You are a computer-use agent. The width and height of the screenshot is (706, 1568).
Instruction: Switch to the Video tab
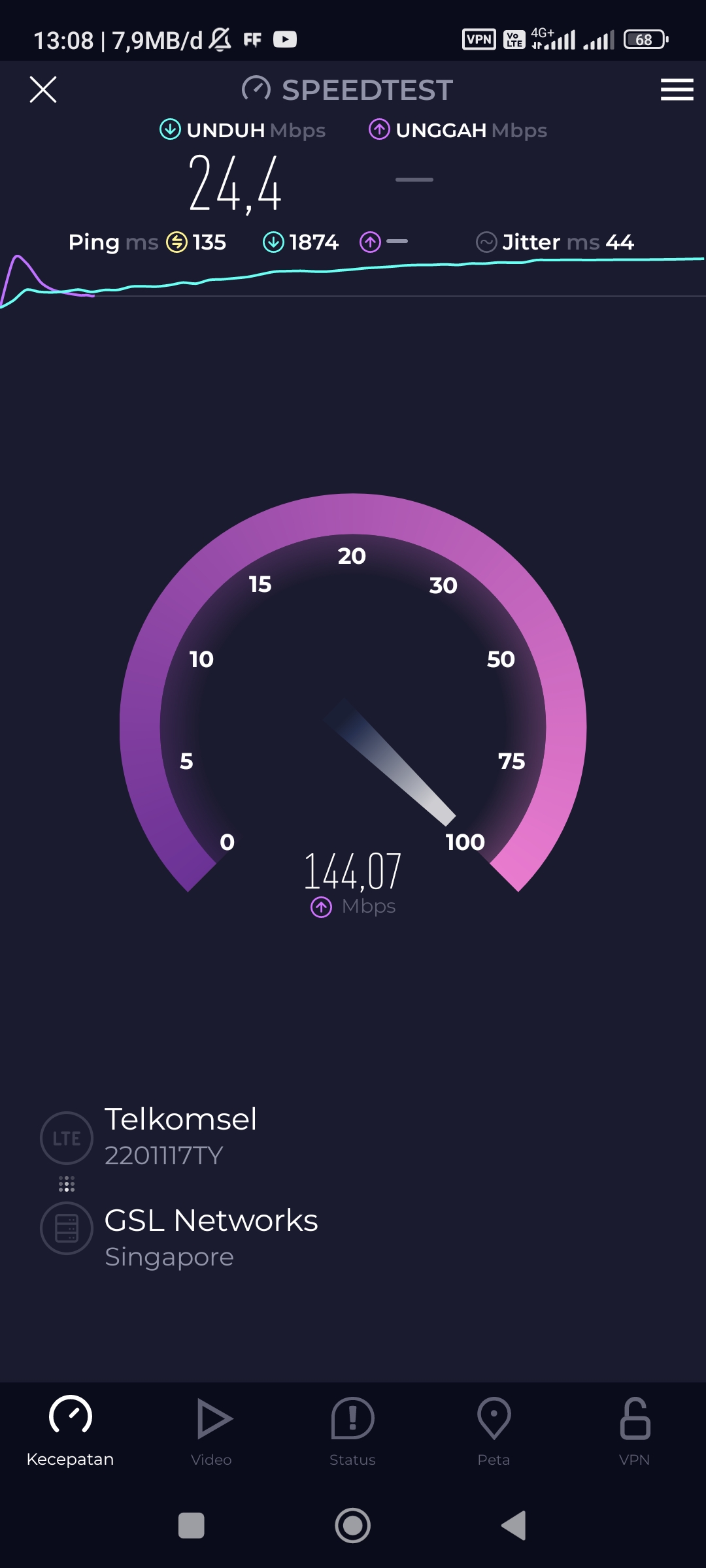click(x=212, y=1431)
